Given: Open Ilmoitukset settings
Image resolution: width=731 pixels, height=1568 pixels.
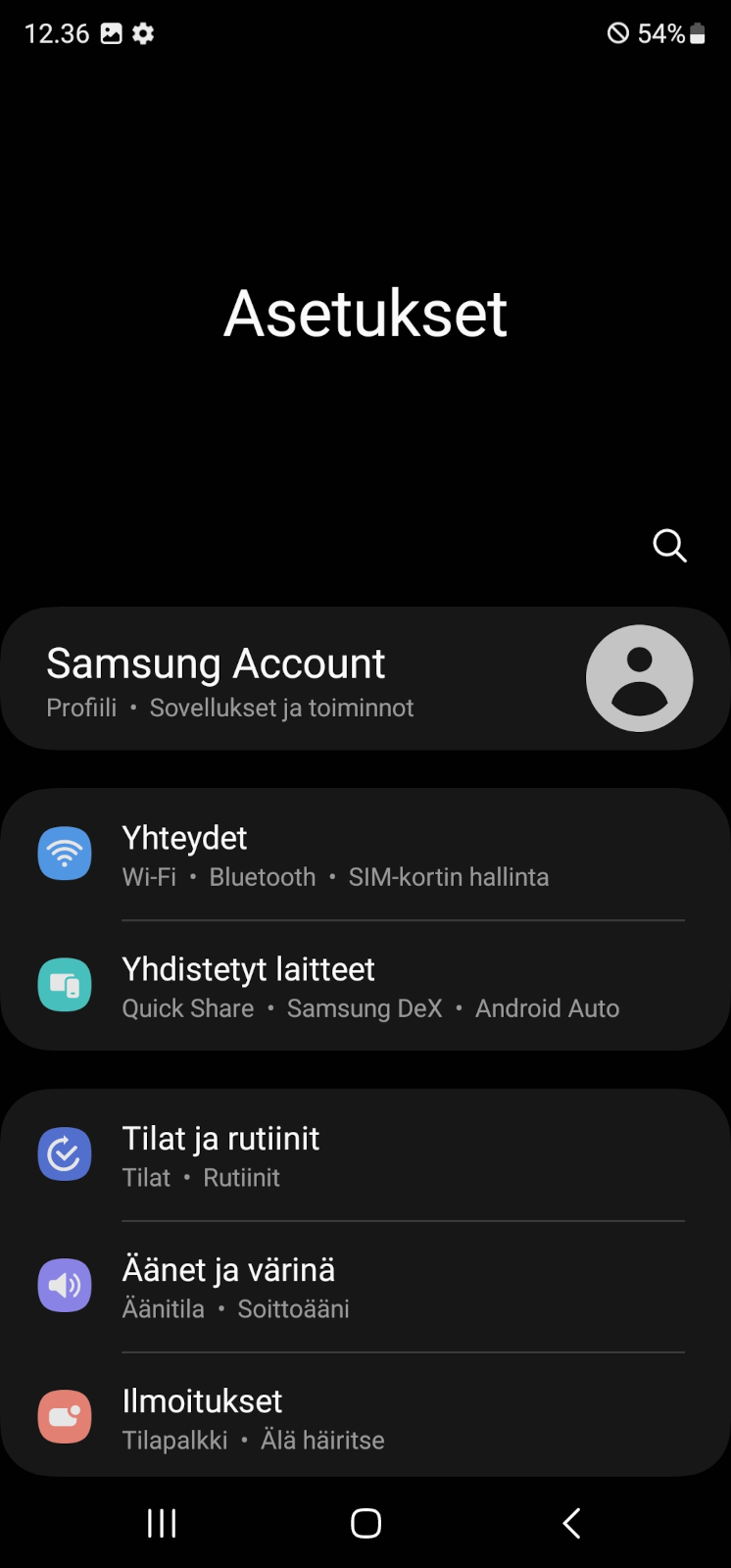Looking at the screenshot, I should tap(365, 1415).
